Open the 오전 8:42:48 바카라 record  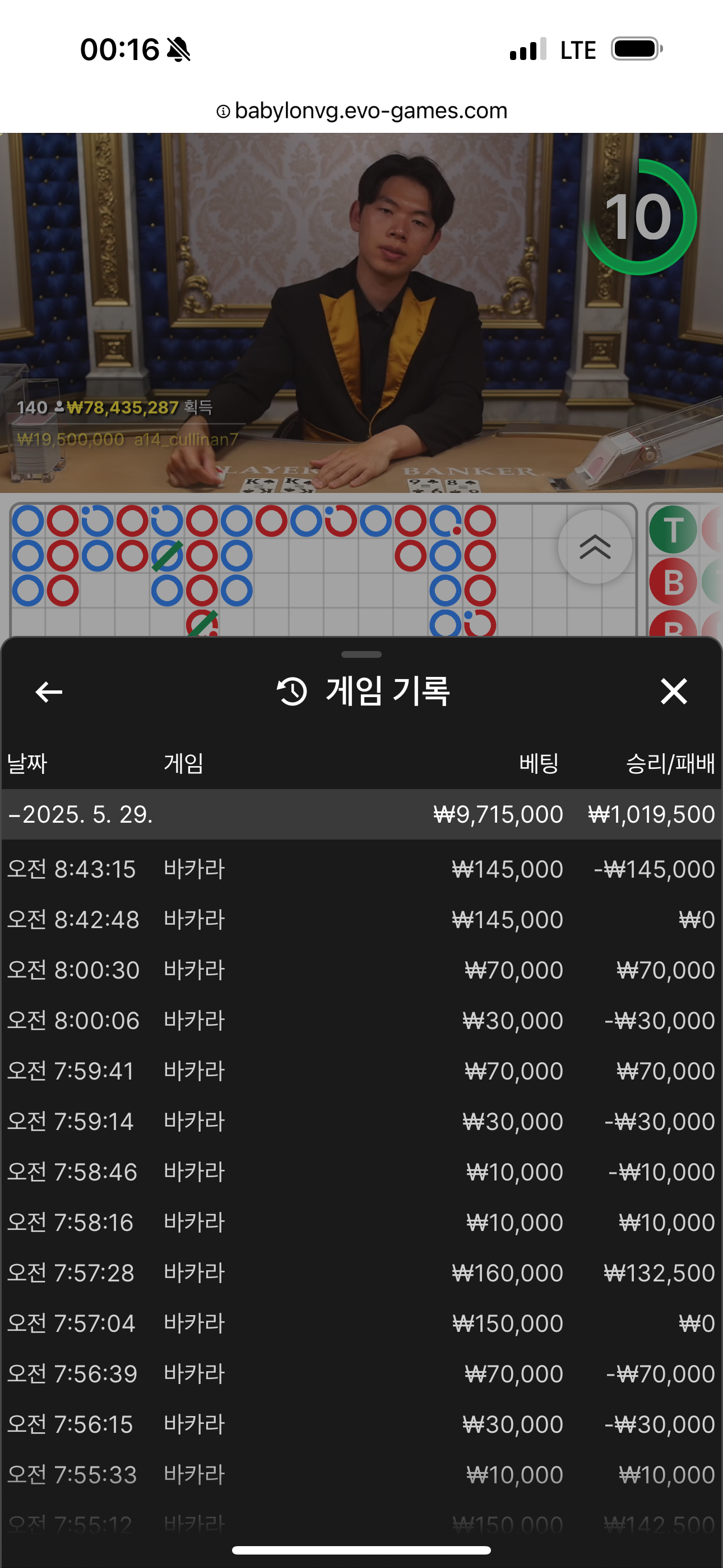(x=361, y=919)
